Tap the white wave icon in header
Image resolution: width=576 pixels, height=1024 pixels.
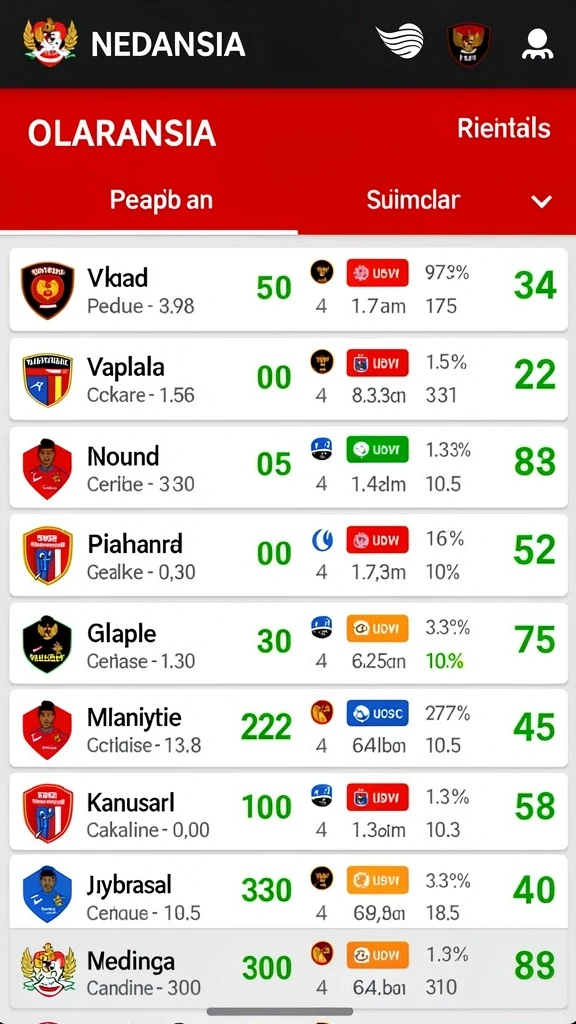(400, 41)
